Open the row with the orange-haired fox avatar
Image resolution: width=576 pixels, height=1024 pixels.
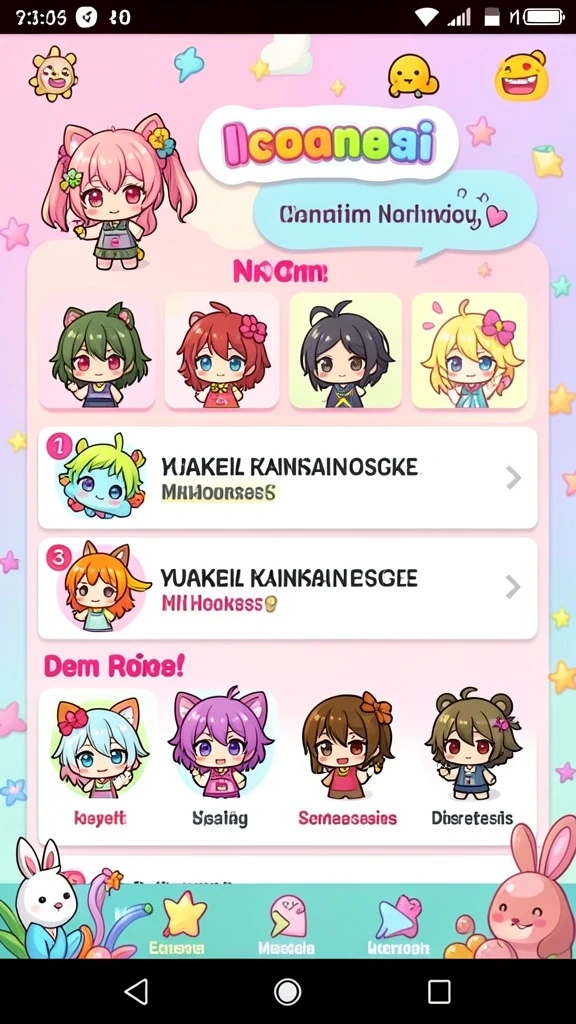pos(288,588)
